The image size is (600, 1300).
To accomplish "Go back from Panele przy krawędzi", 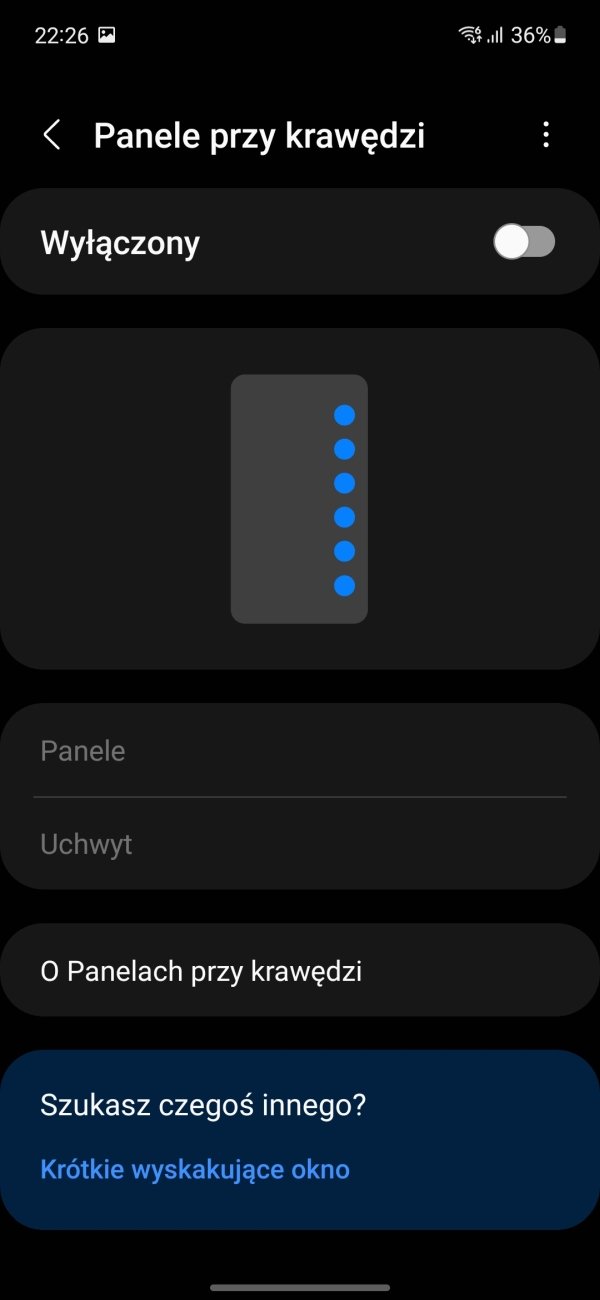I will pos(52,135).
